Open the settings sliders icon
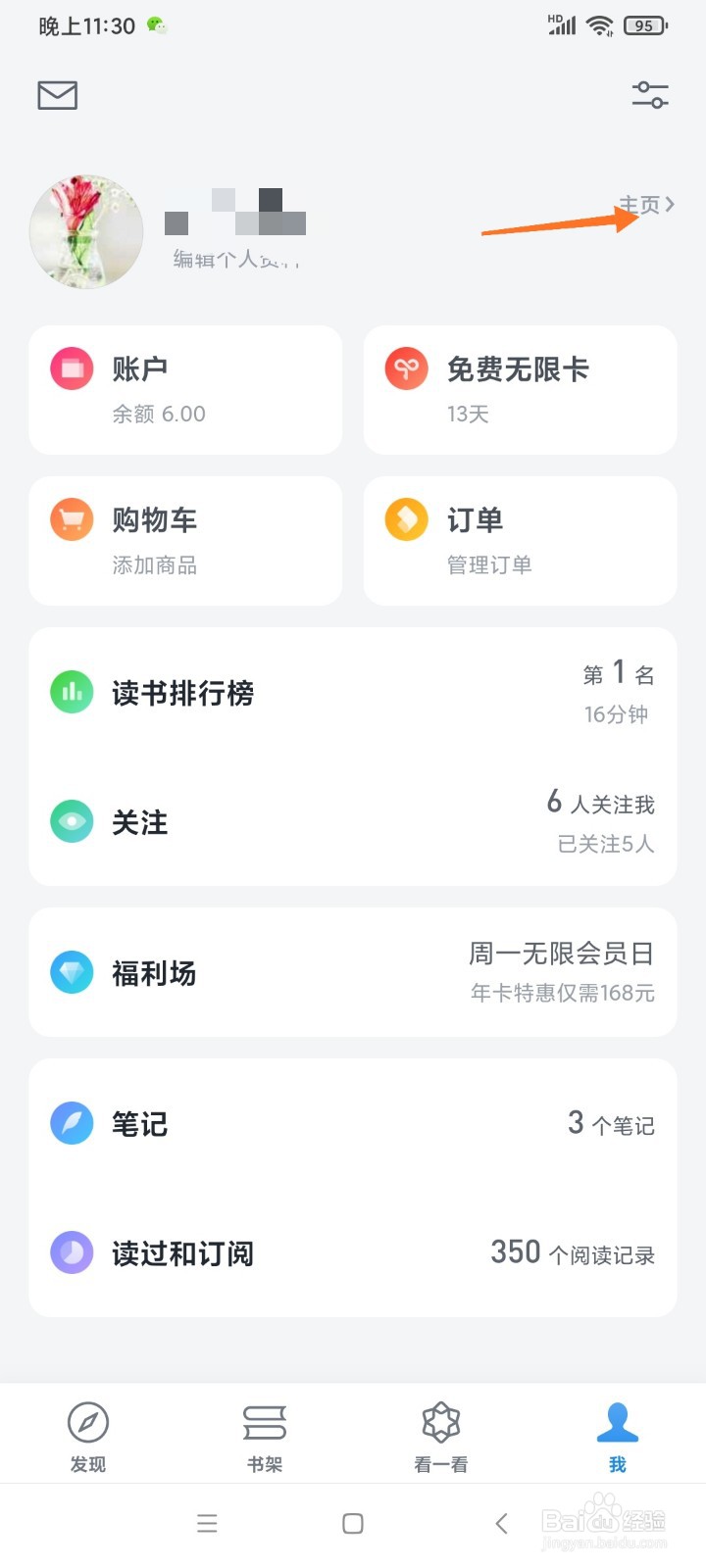 [x=649, y=95]
